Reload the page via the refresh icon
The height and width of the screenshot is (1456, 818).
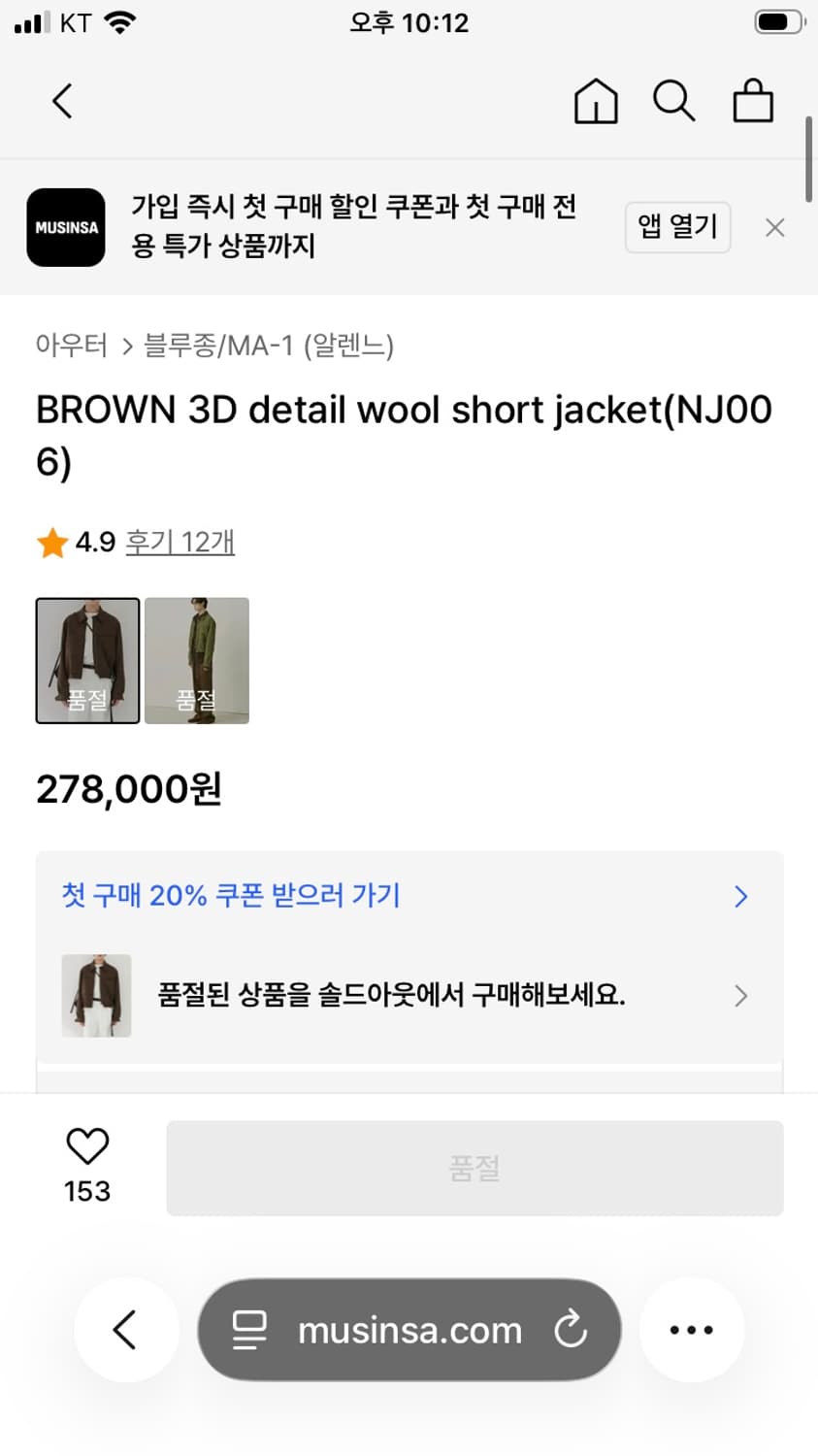[x=572, y=1331]
